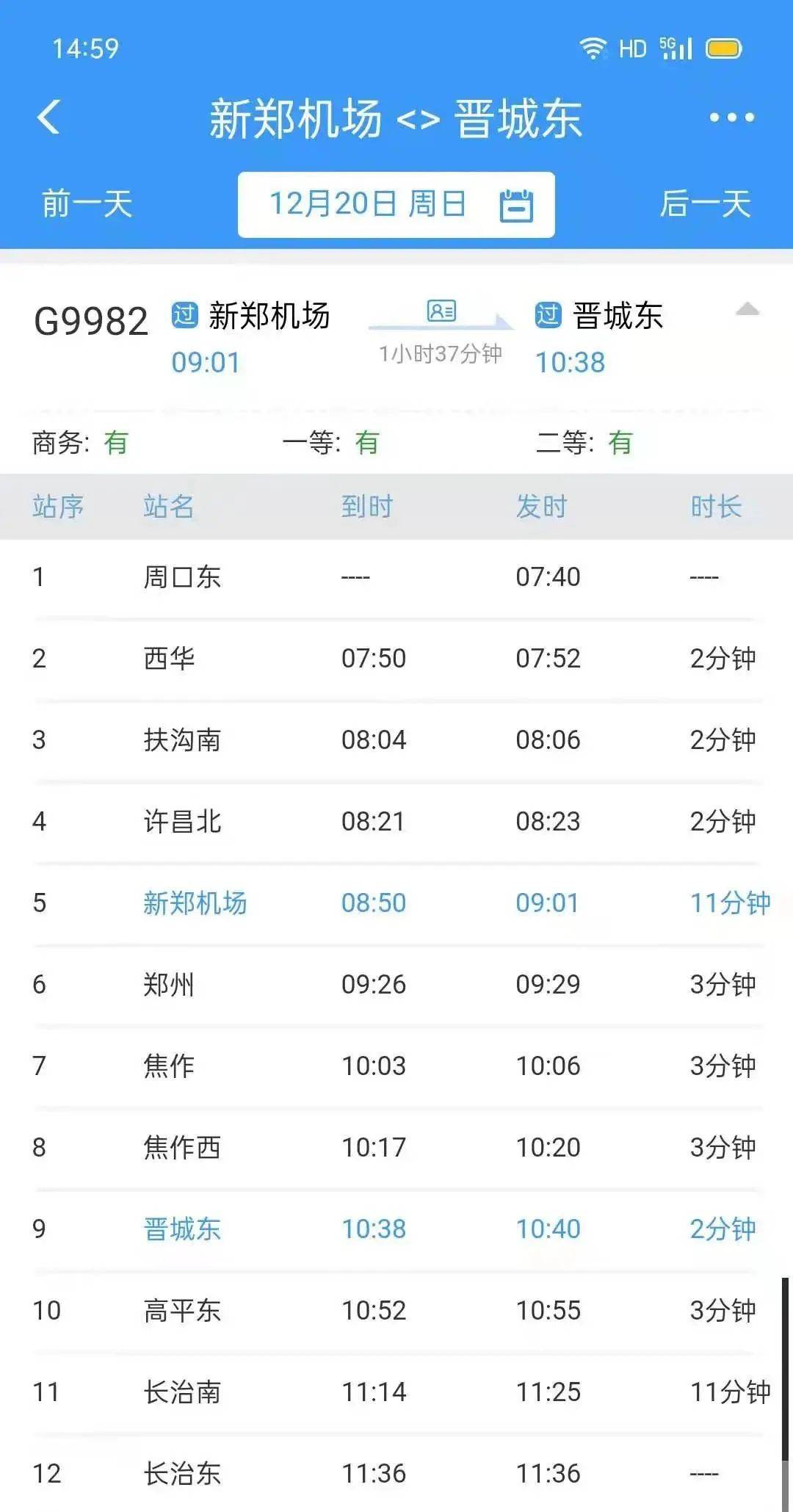The height and width of the screenshot is (1512, 793).
Task: Open the date picker for 12月20日 周日
Action: [x=396, y=205]
